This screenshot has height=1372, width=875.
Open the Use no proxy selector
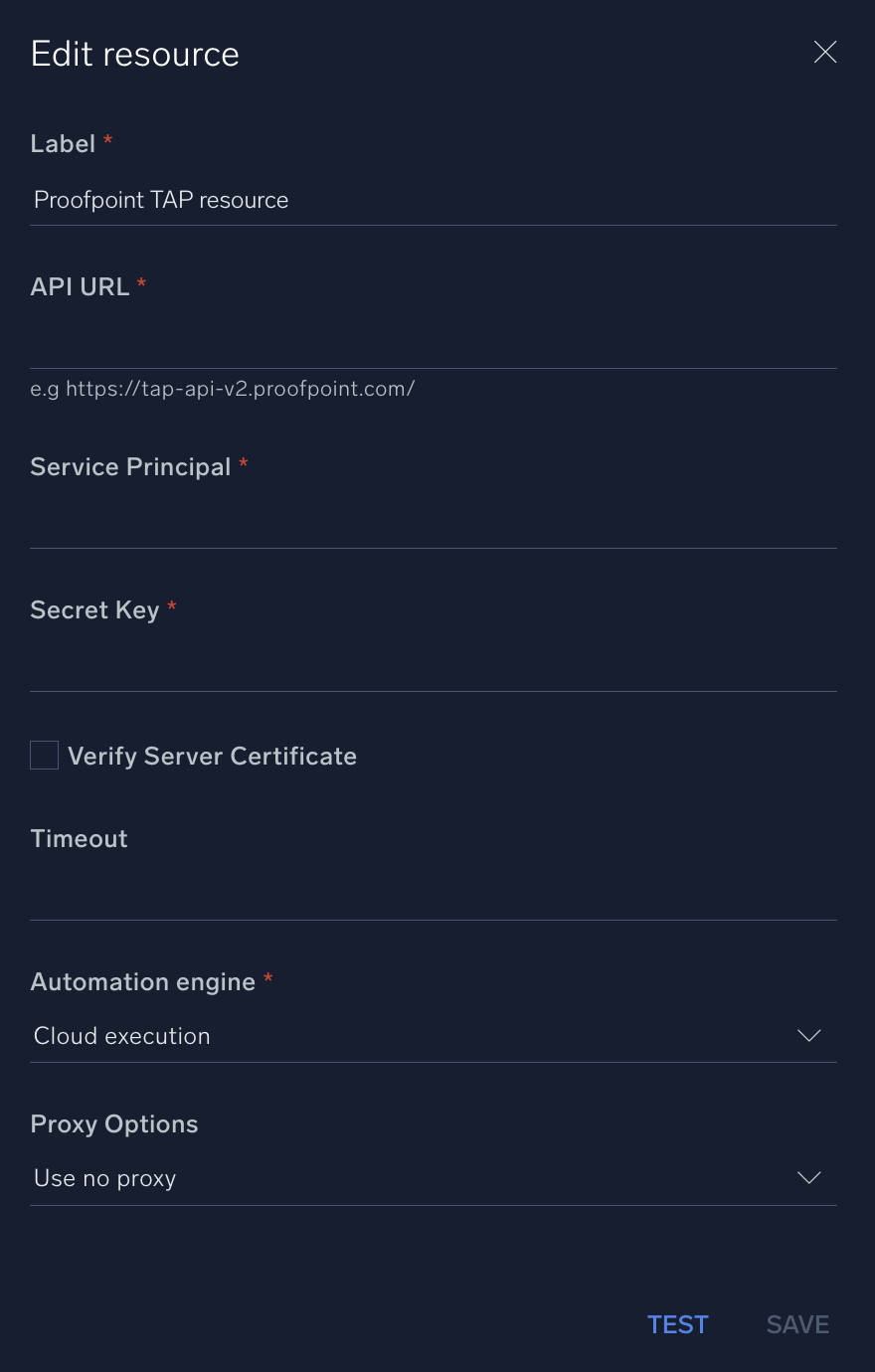[x=433, y=1177]
